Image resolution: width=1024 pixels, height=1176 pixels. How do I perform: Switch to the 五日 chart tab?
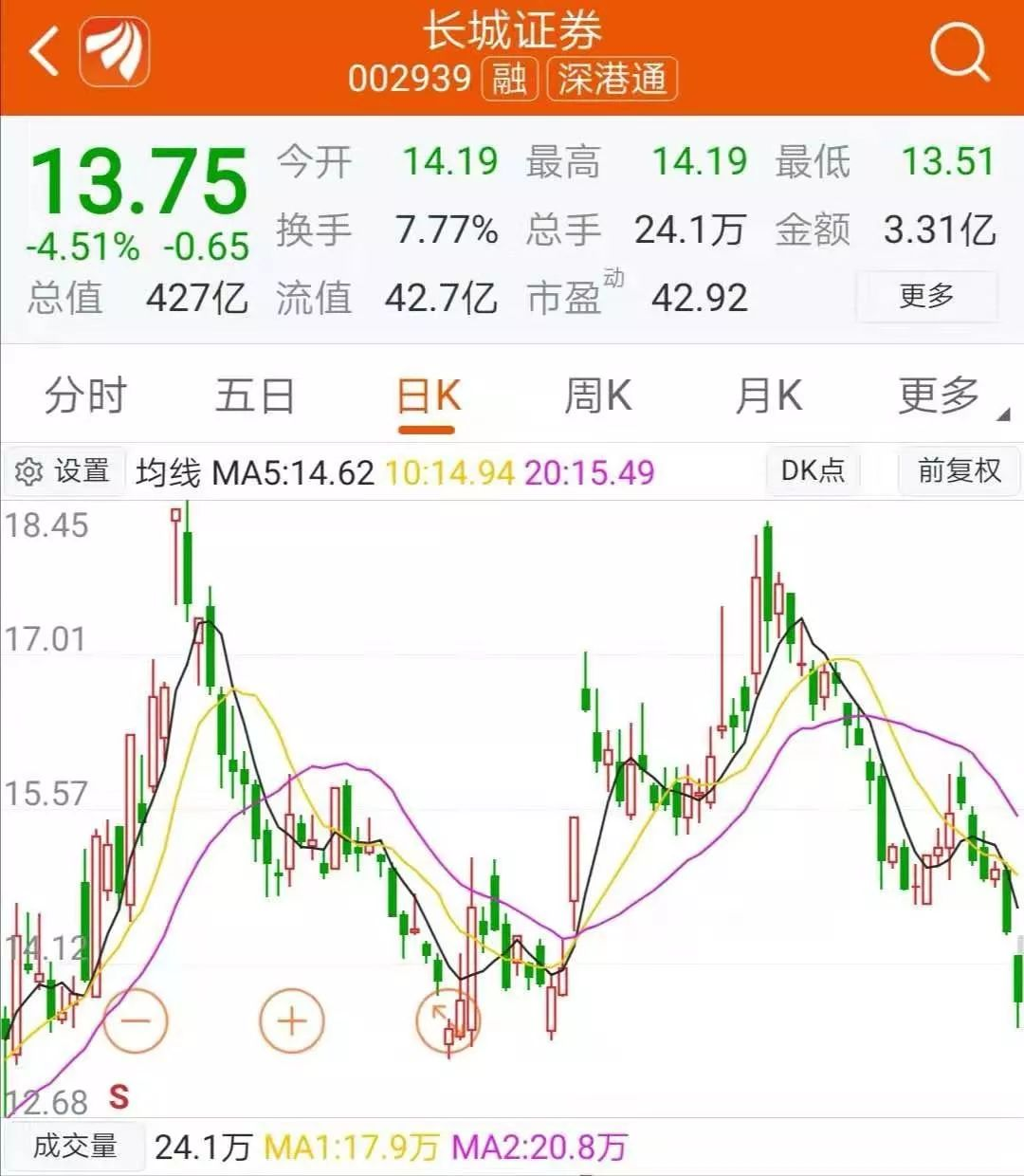click(255, 395)
